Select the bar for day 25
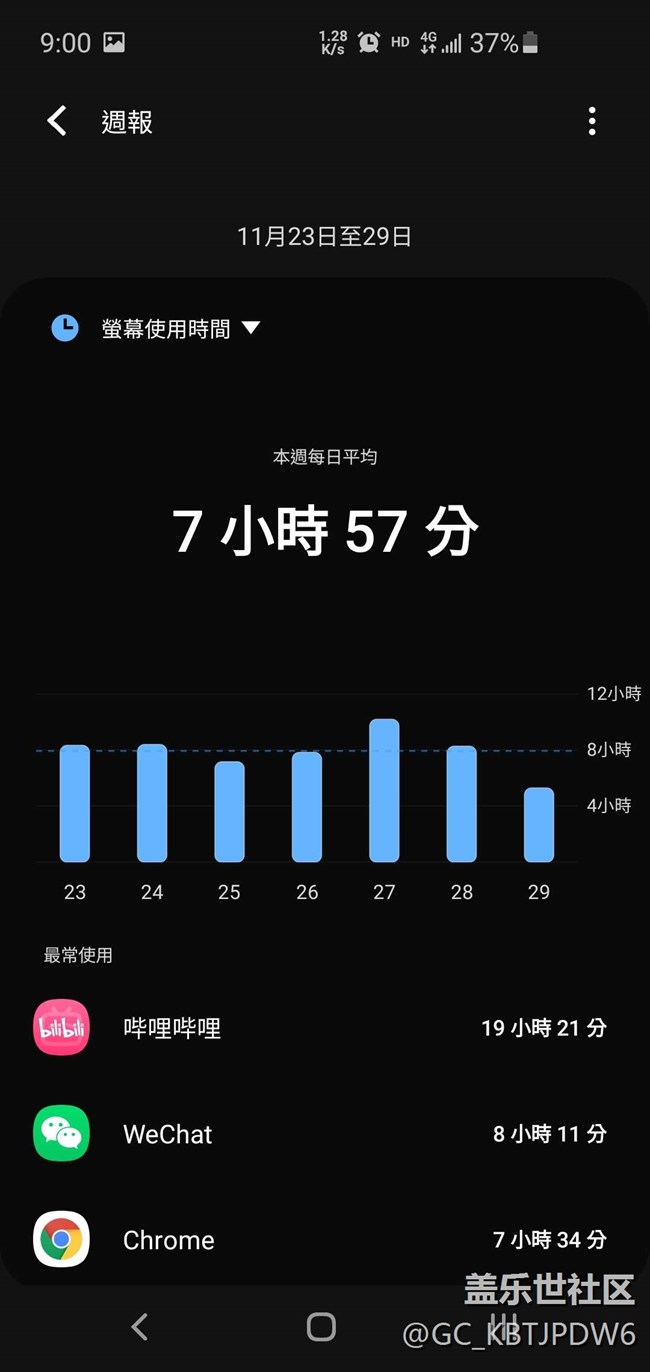Viewport: 650px width, 1372px height. [x=229, y=811]
